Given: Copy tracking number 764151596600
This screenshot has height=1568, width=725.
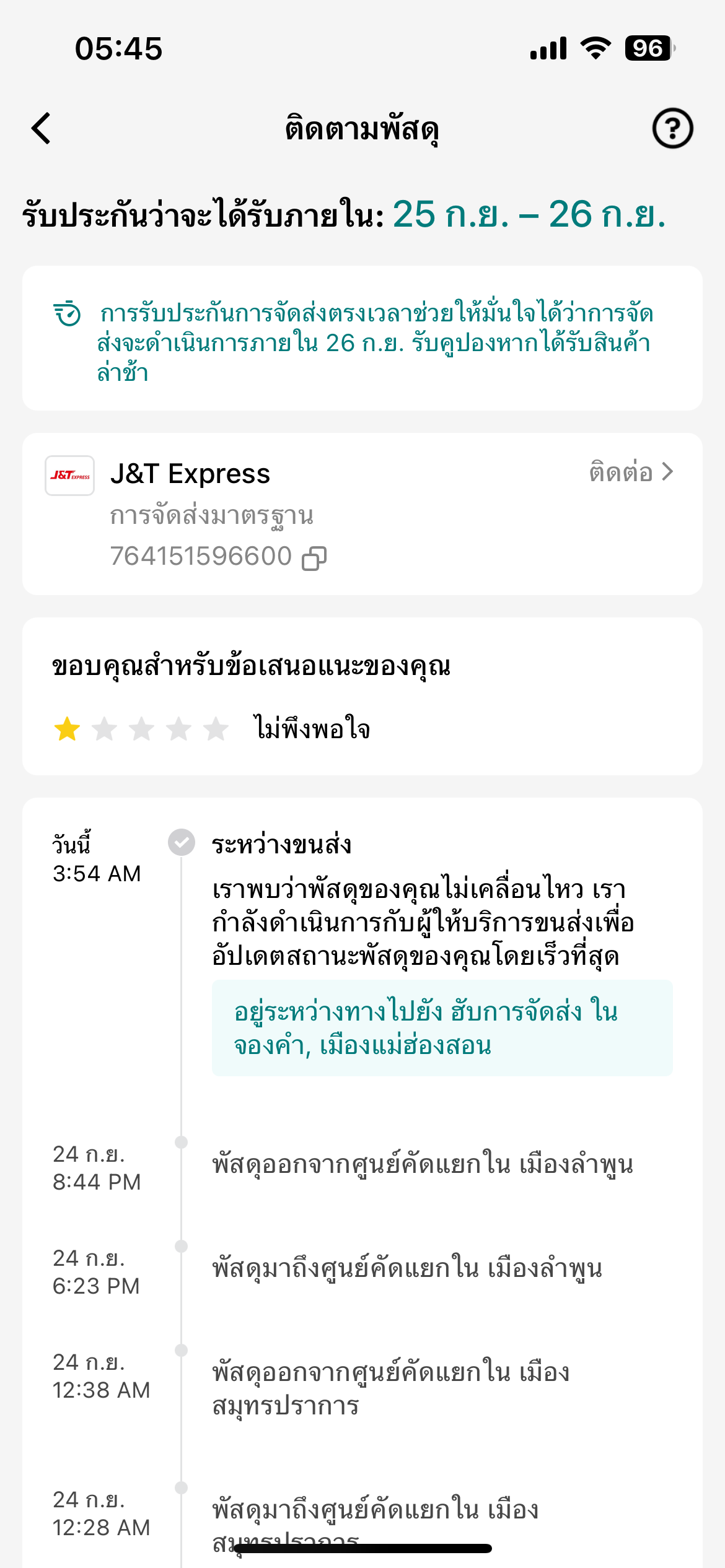Looking at the screenshot, I should click(314, 558).
